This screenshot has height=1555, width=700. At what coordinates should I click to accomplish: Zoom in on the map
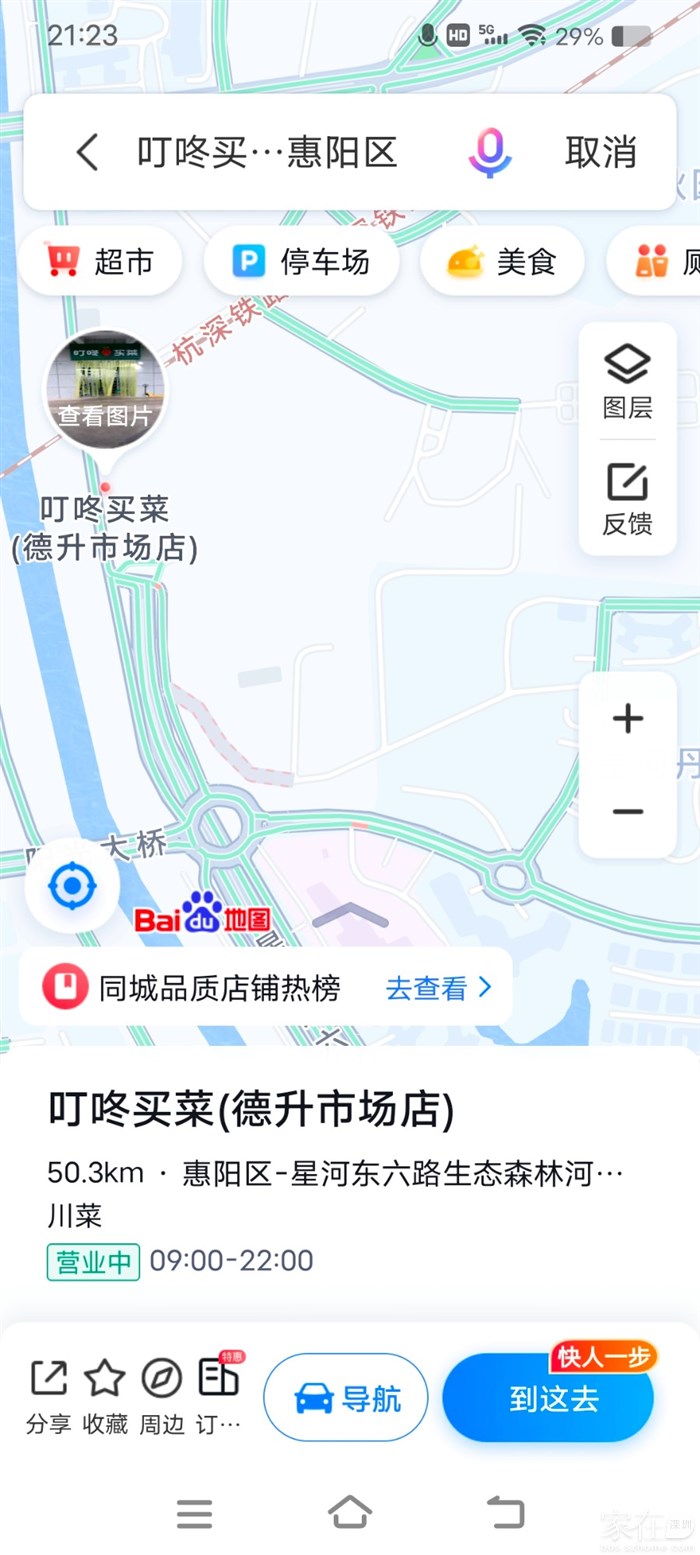coord(628,719)
